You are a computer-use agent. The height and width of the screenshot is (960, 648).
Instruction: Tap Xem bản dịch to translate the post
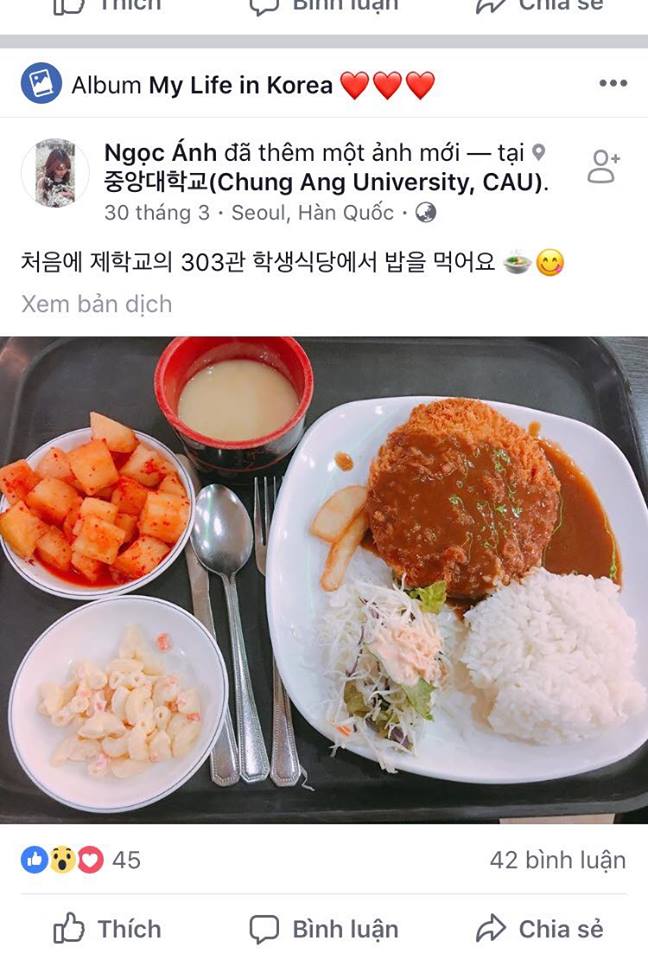click(x=96, y=304)
